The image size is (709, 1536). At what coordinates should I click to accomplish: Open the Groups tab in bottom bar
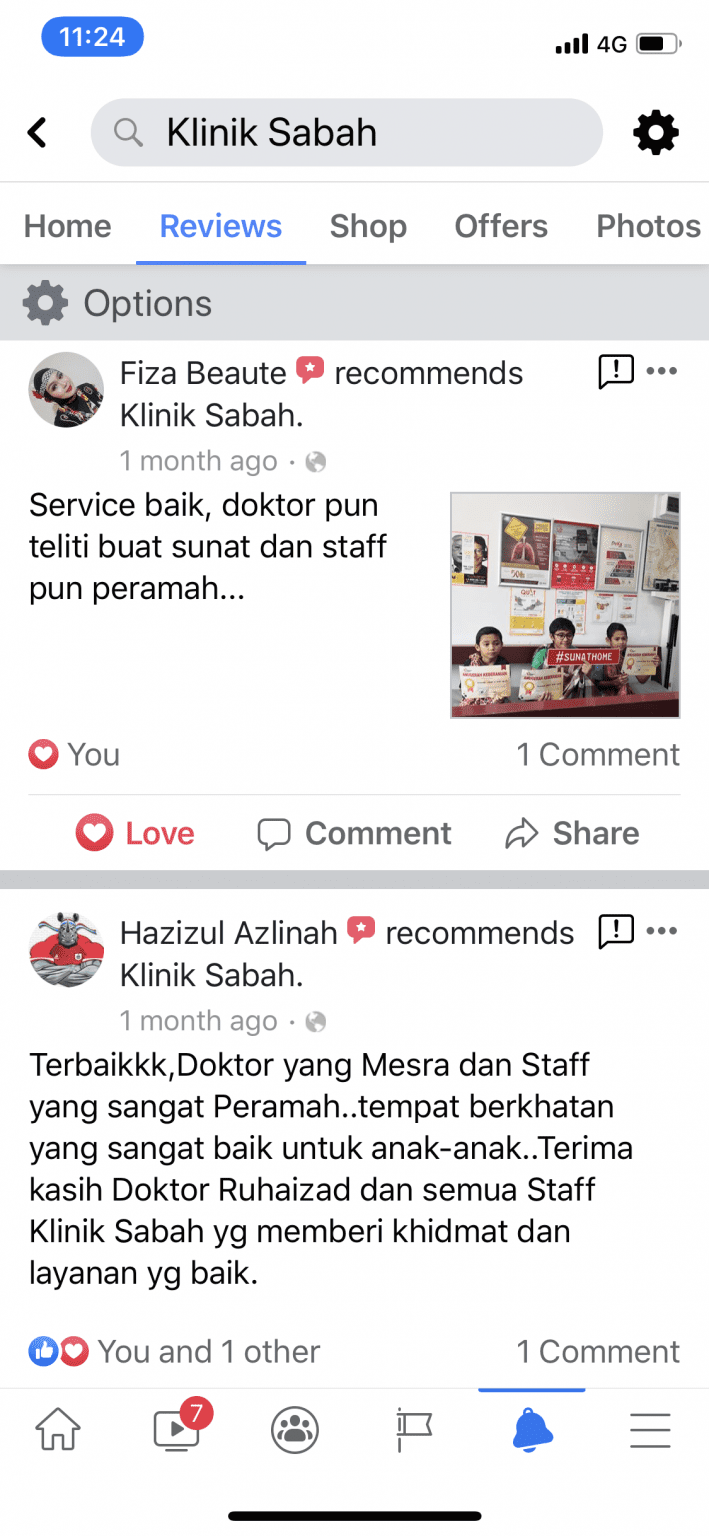click(x=295, y=1430)
